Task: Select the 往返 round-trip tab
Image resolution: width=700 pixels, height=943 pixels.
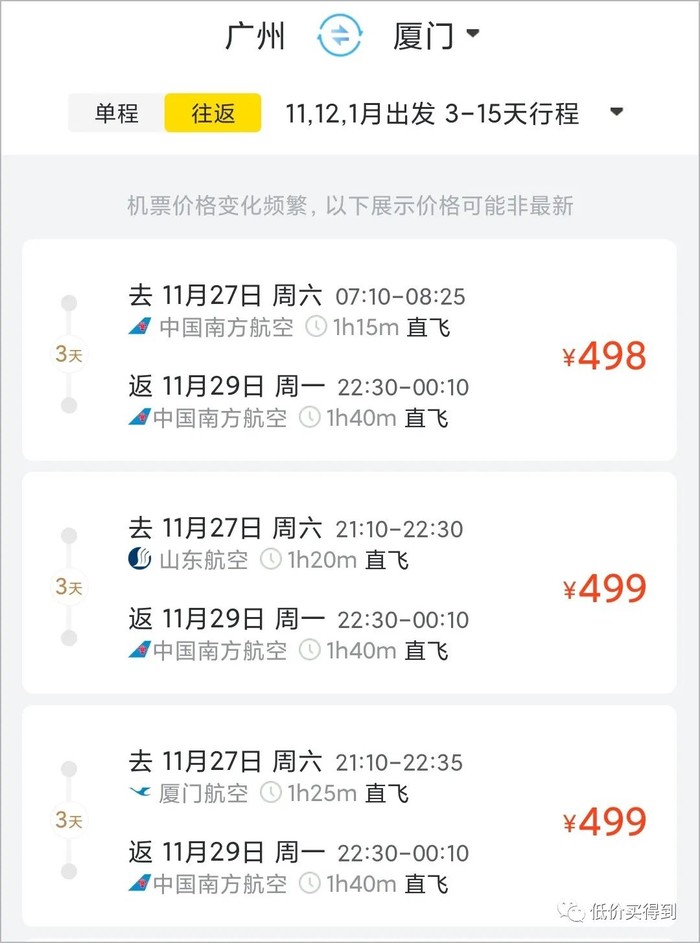Action: tap(213, 113)
